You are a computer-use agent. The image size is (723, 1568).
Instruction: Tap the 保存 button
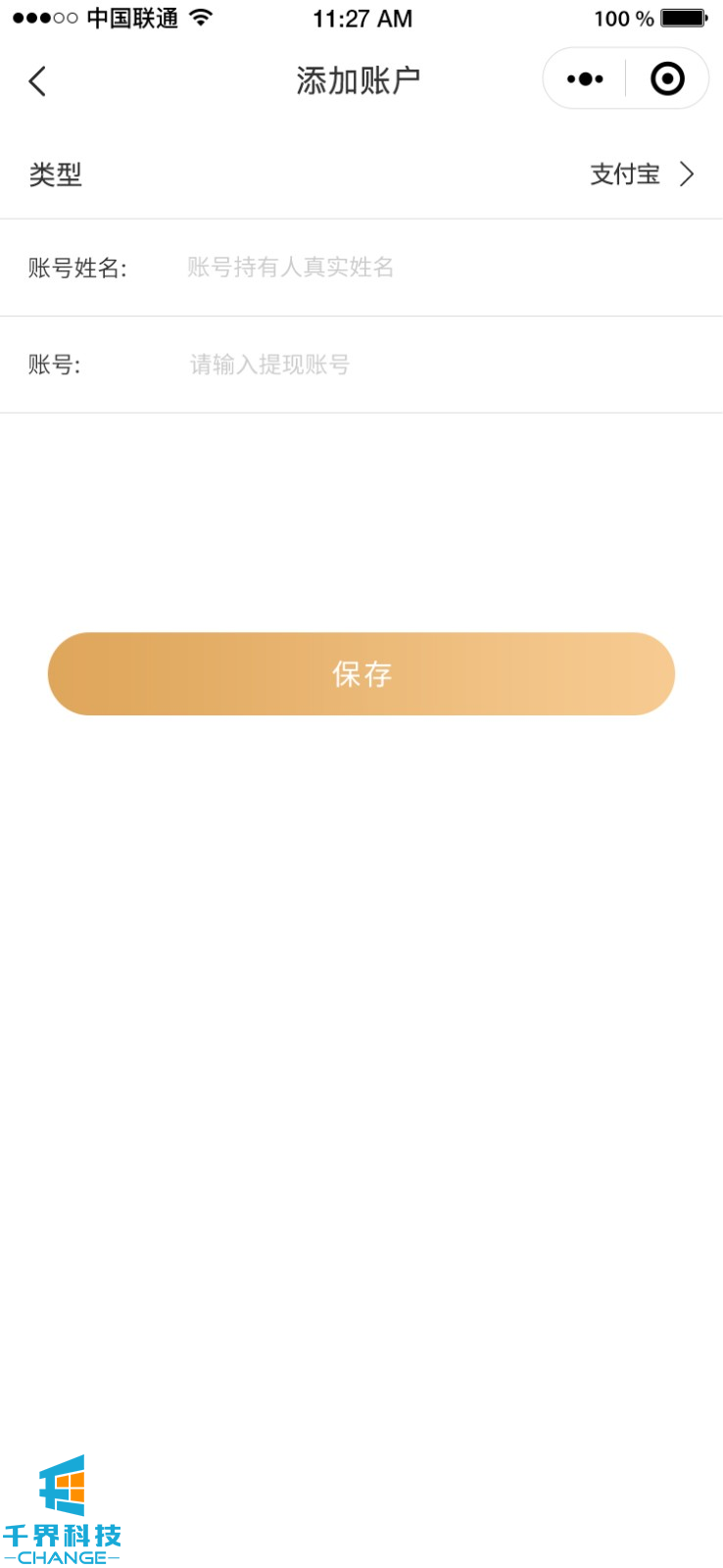click(361, 674)
